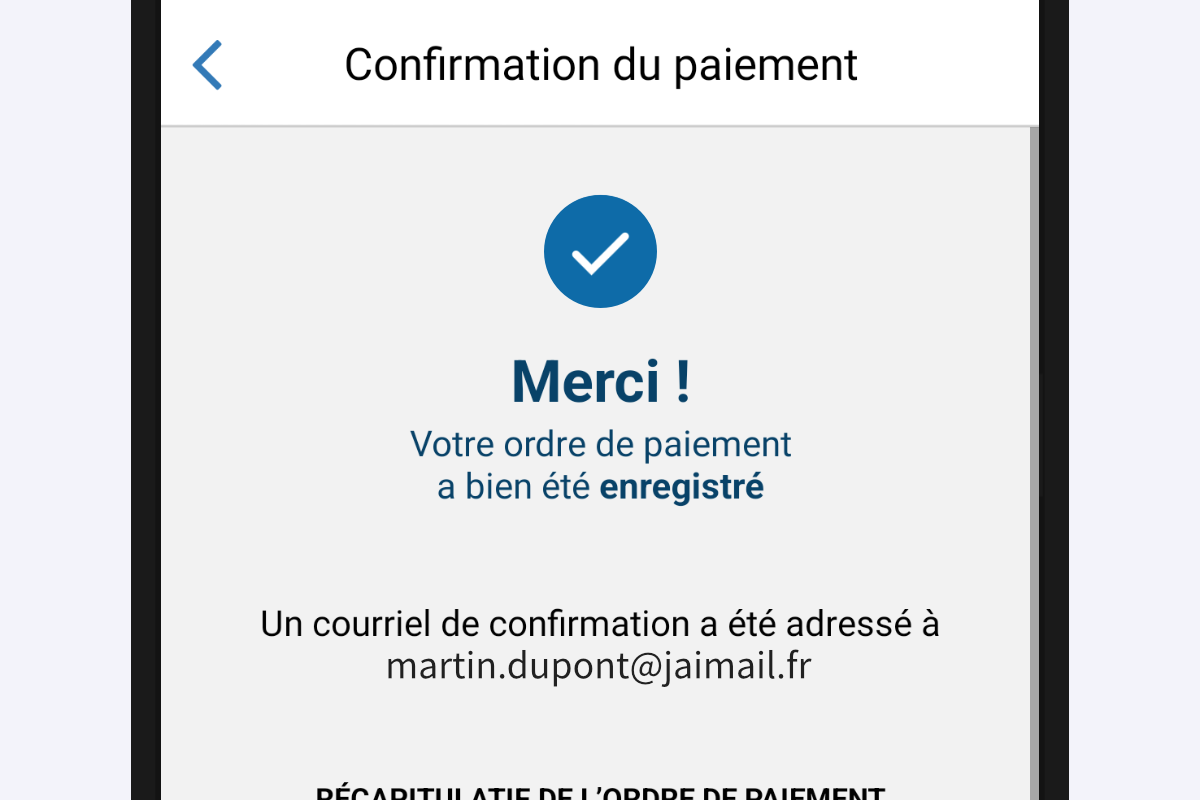Screen dimensions: 1200x800
Task: Go back from payment confirmation screen
Action: [x=208, y=66]
